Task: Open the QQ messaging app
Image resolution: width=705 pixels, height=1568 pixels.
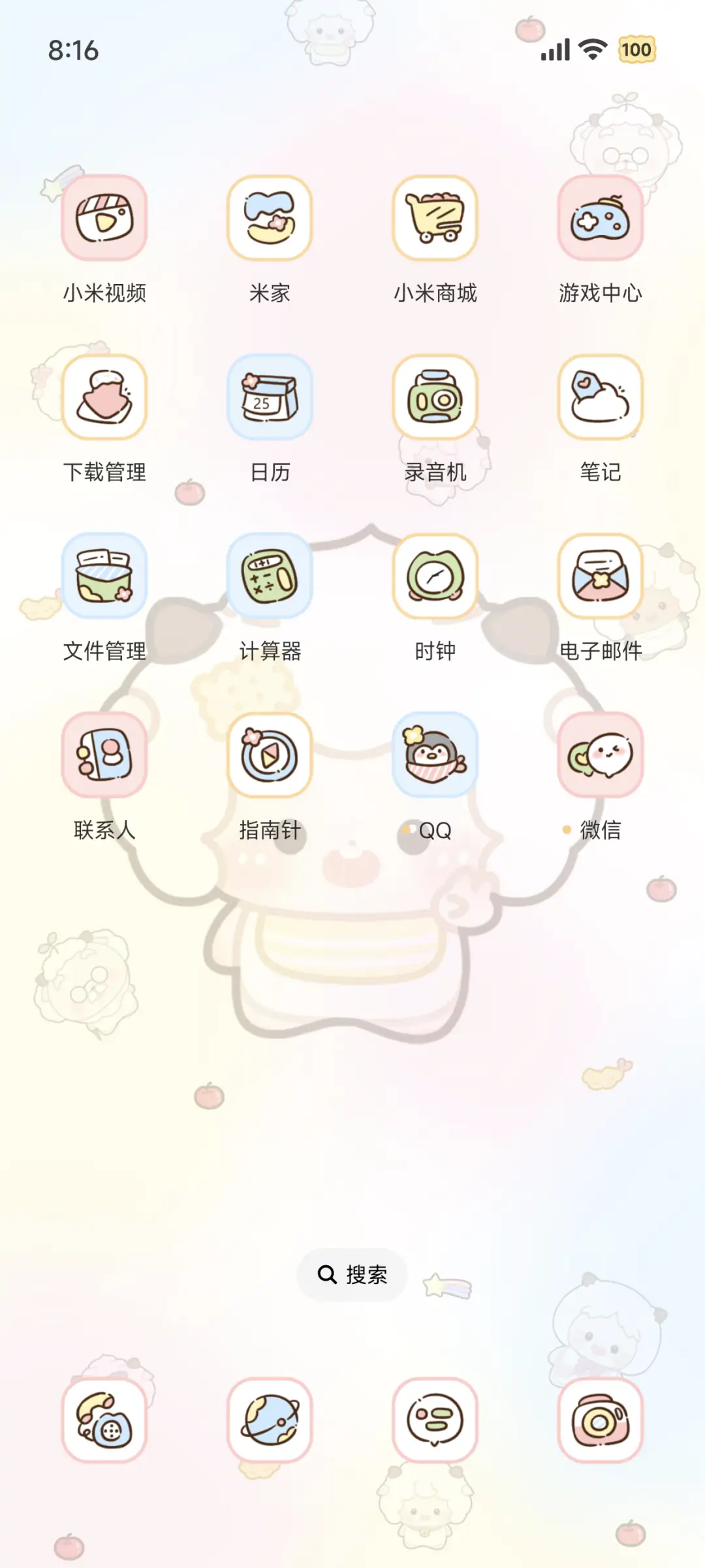Action: (435, 756)
